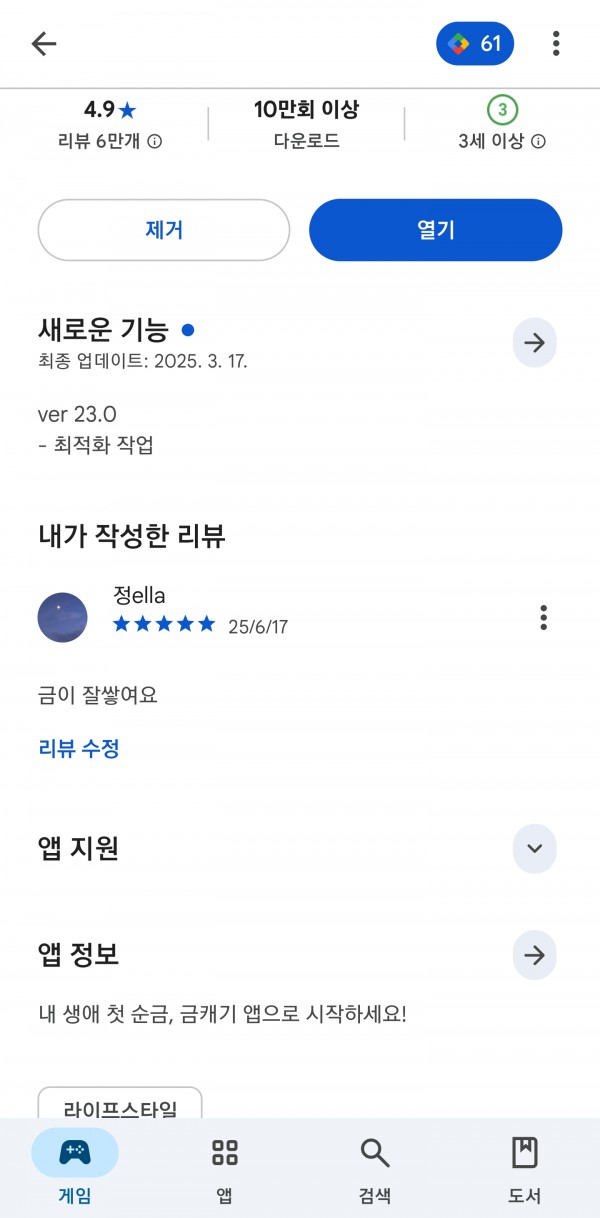Open the overflow menu in app bar

click(556, 44)
